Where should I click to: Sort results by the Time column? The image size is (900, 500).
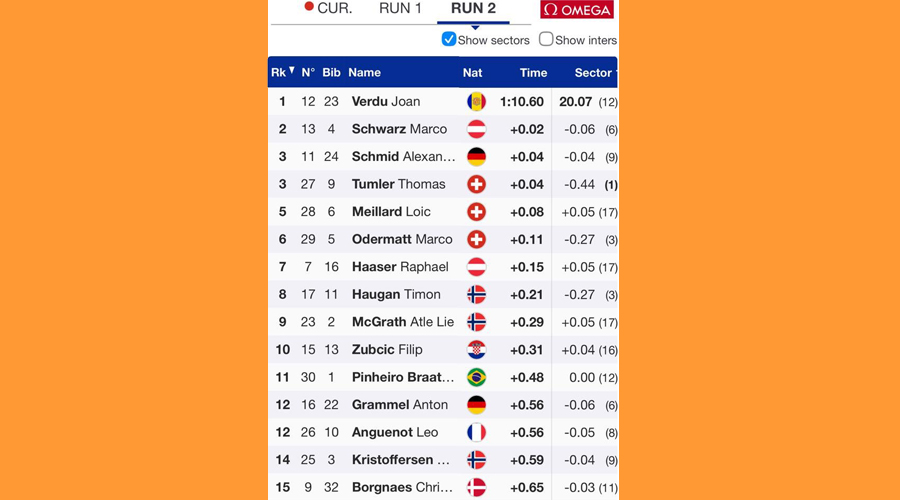[x=533, y=72]
